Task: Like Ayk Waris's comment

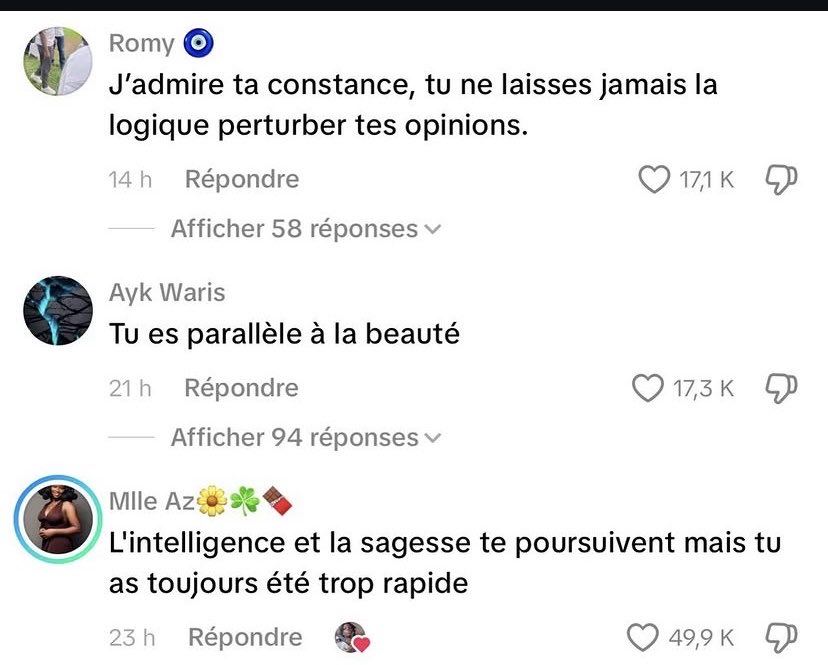Action: click(648, 388)
